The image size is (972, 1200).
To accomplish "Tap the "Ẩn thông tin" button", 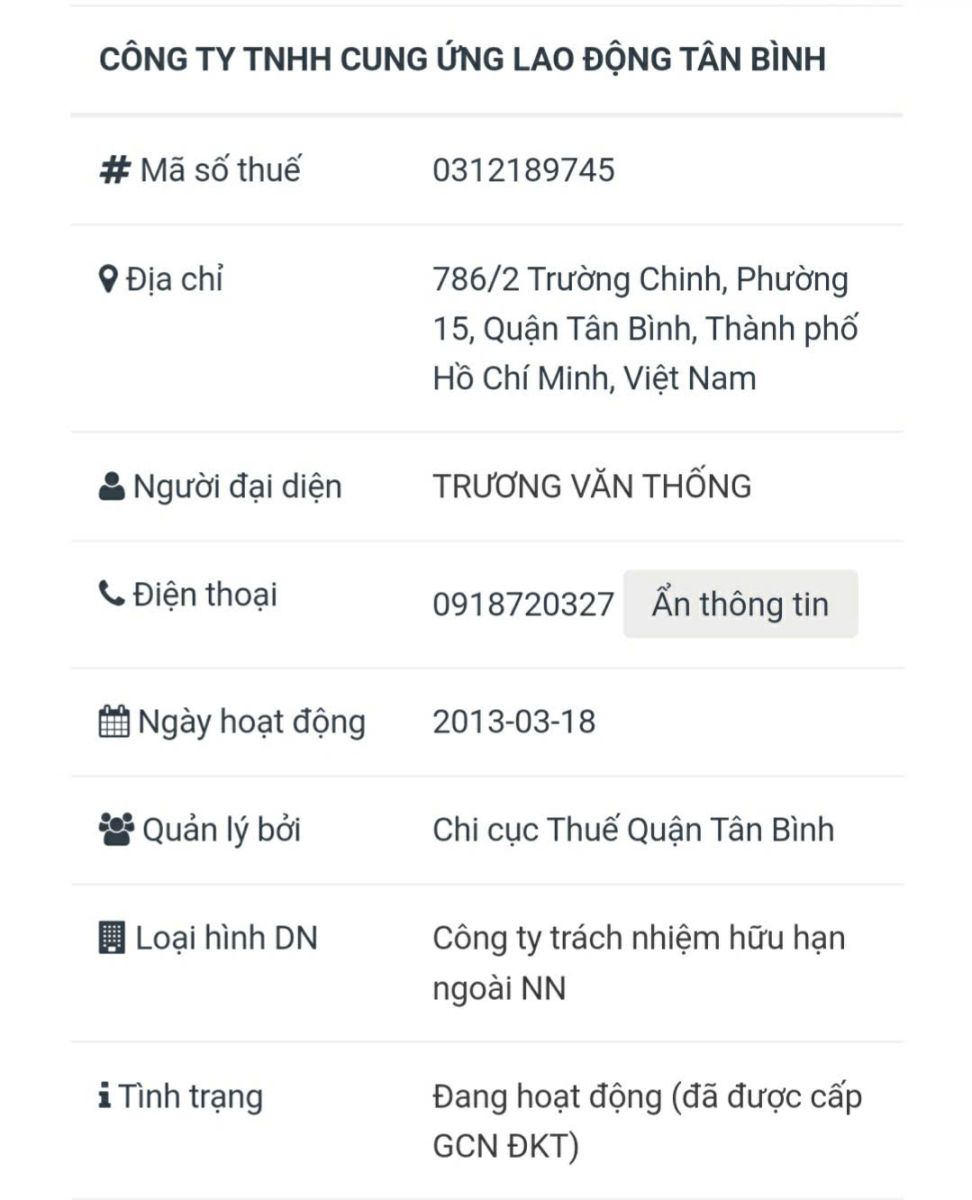I will tap(740, 604).
